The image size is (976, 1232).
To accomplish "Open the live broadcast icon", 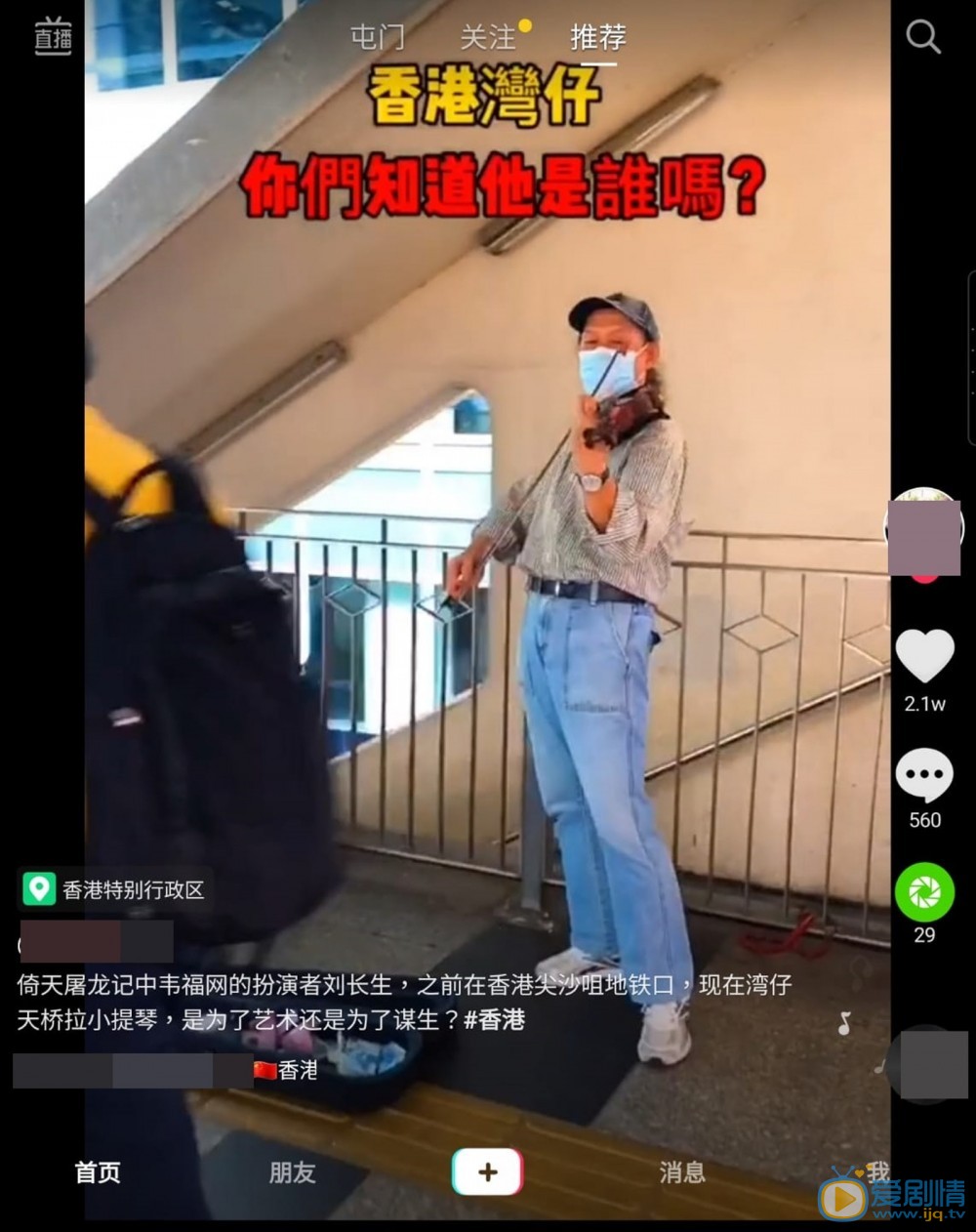I will pos(53,38).
